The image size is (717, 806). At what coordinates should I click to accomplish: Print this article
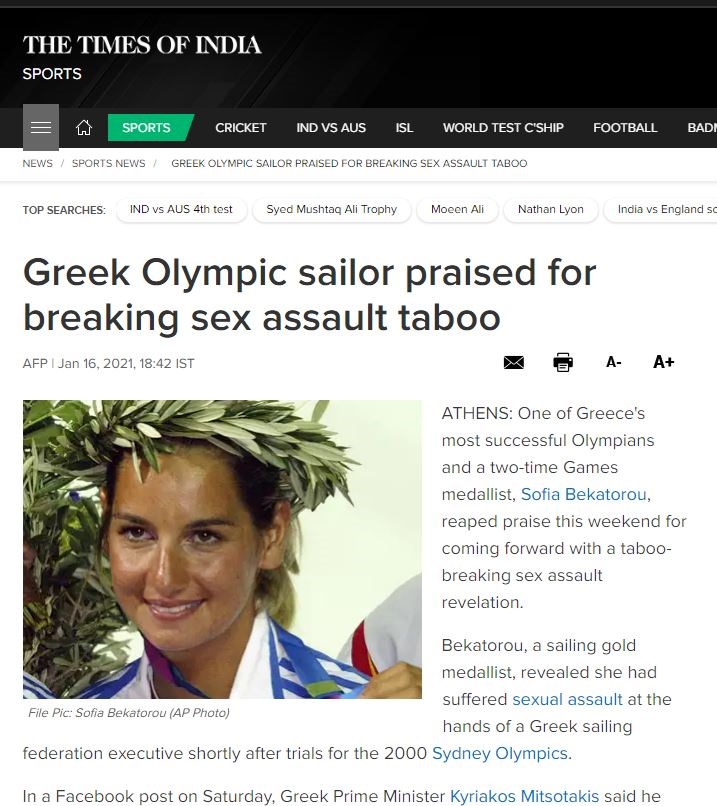(563, 362)
